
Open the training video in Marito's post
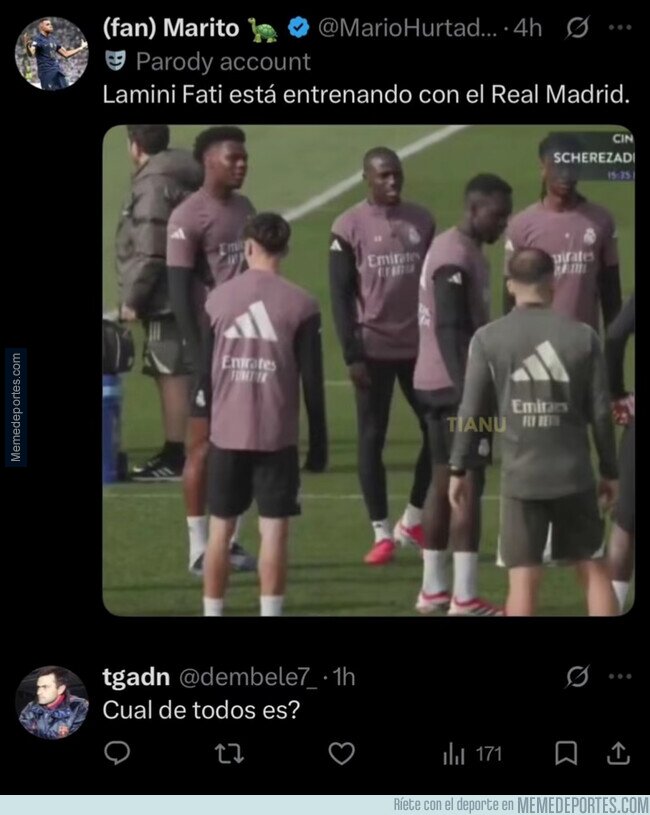(368, 370)
